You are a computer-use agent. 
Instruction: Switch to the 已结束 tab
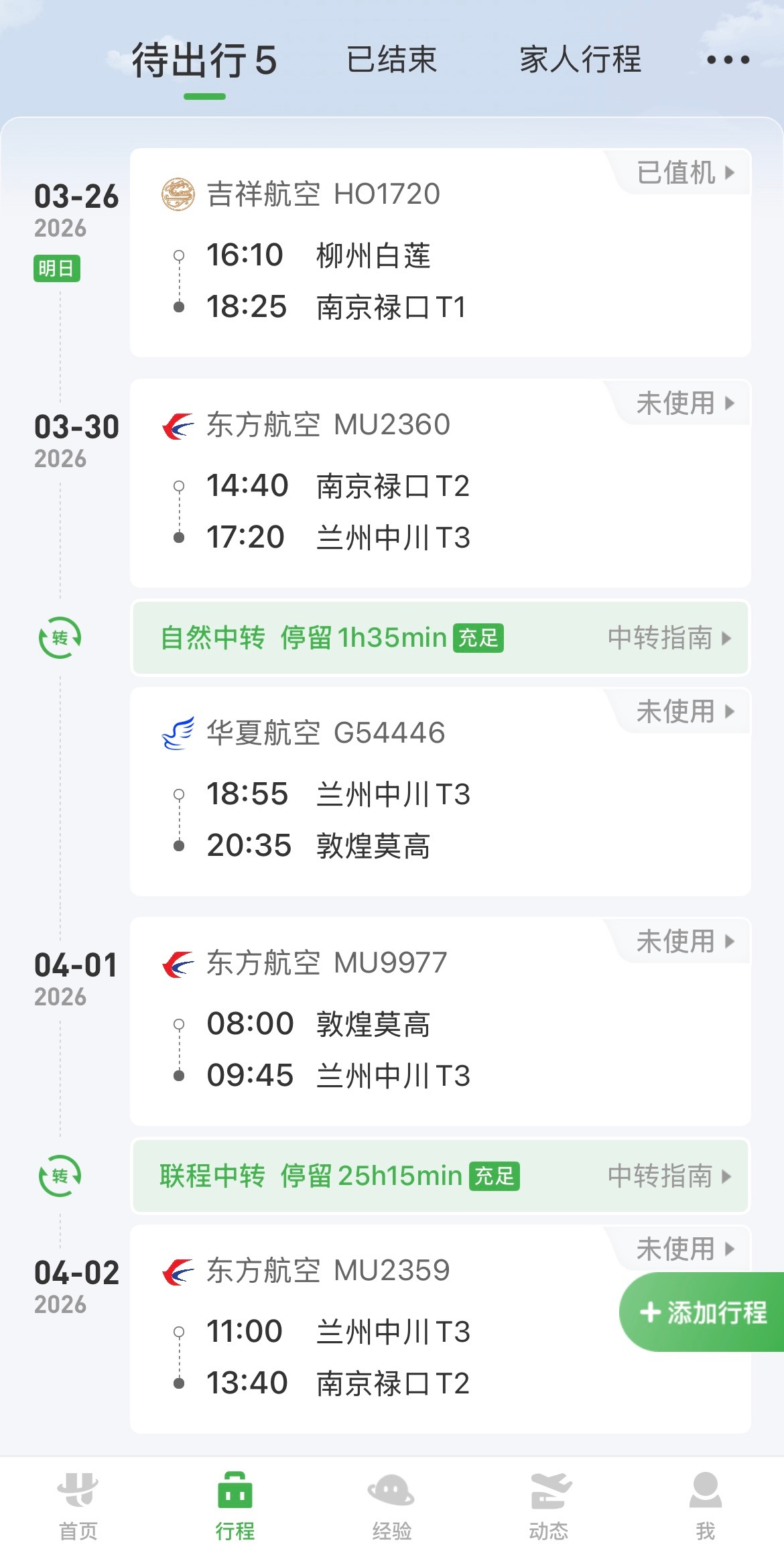[391, 60]
